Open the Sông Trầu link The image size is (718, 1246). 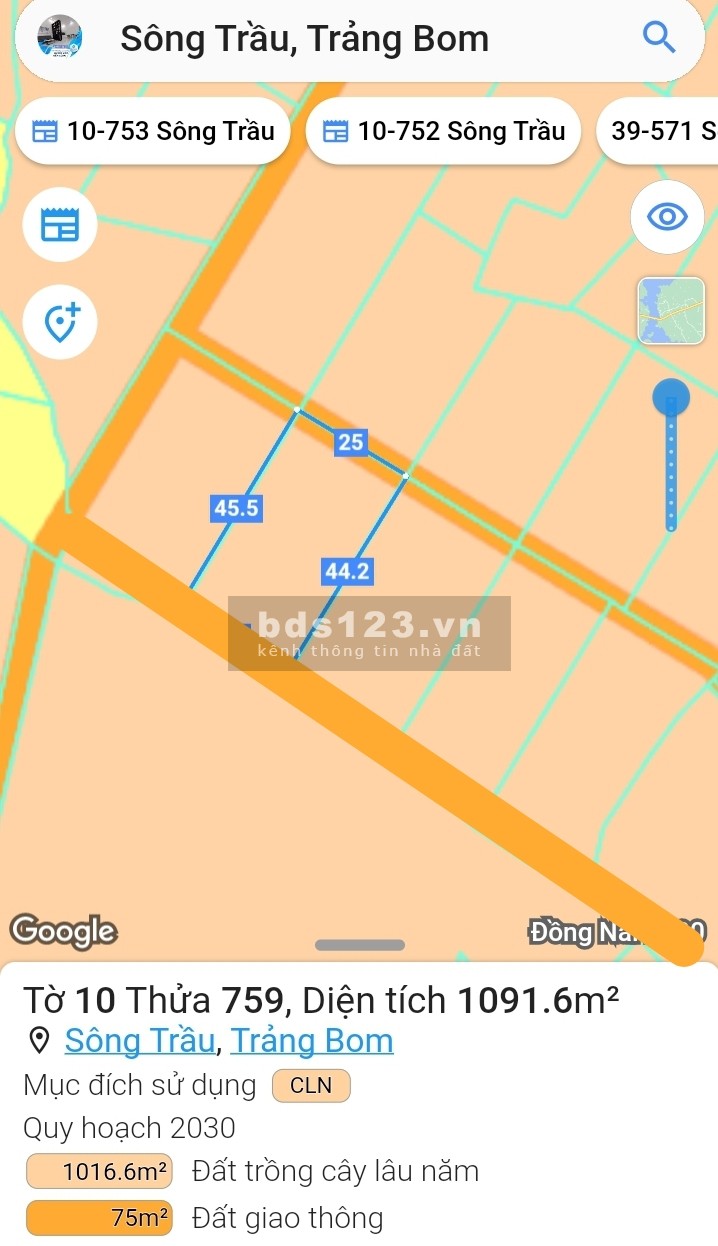point(140,1041)
